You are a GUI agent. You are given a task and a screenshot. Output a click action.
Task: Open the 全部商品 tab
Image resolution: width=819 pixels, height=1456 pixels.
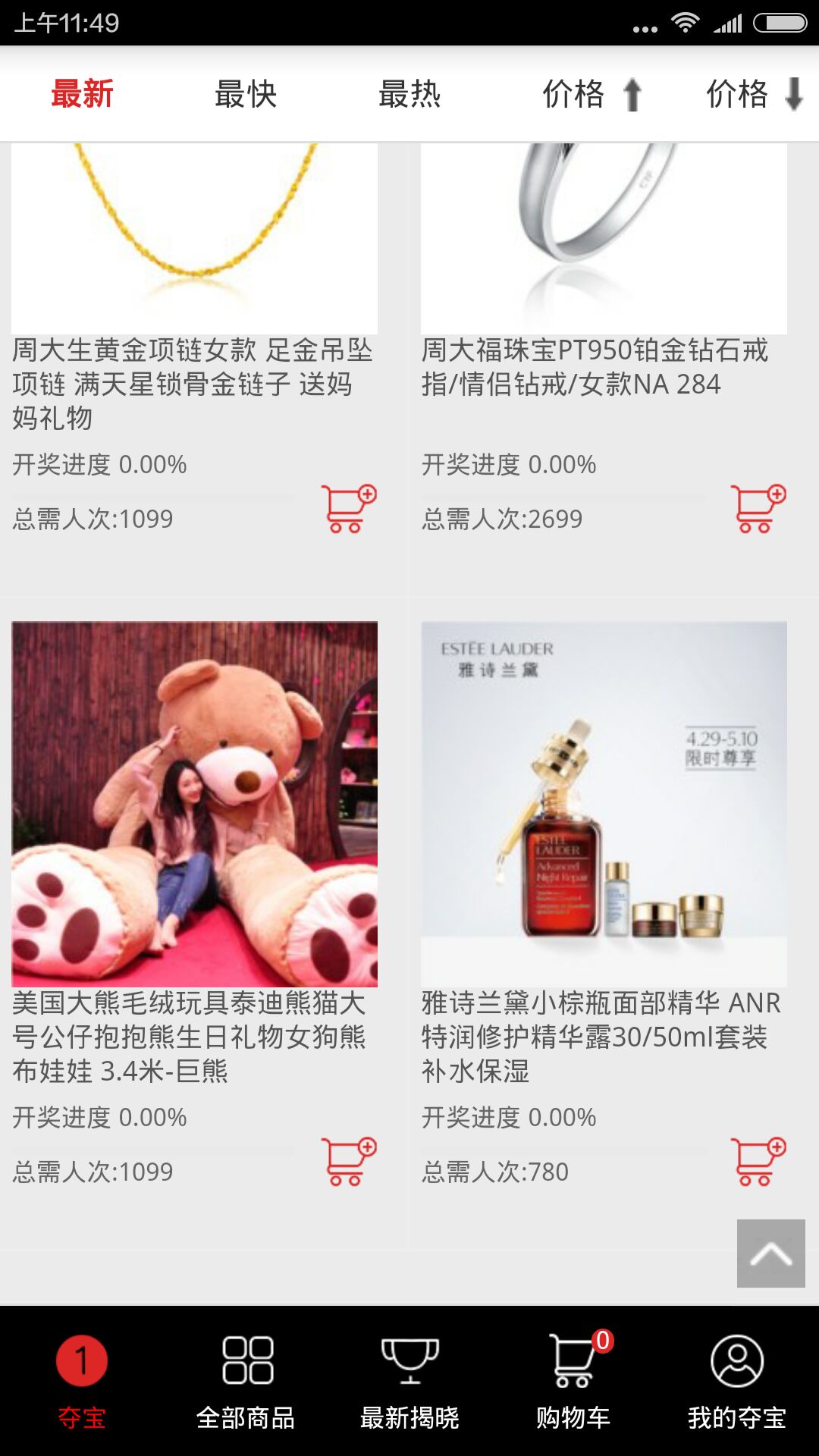(246, 1382)
